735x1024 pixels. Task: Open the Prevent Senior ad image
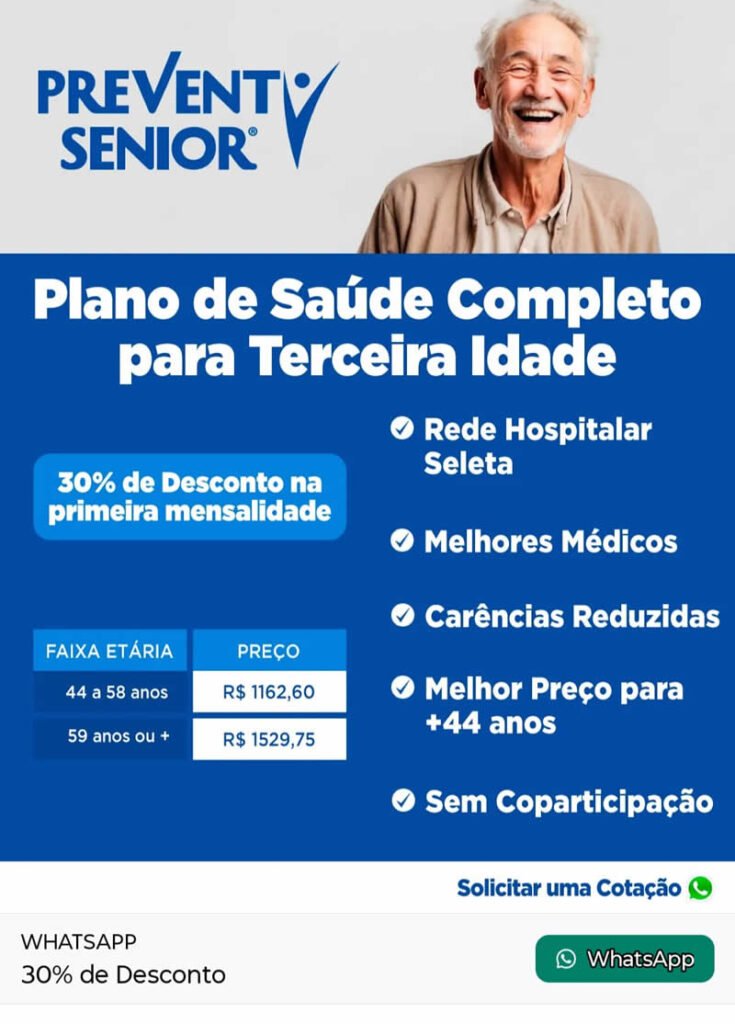click(x=367, y=430)
